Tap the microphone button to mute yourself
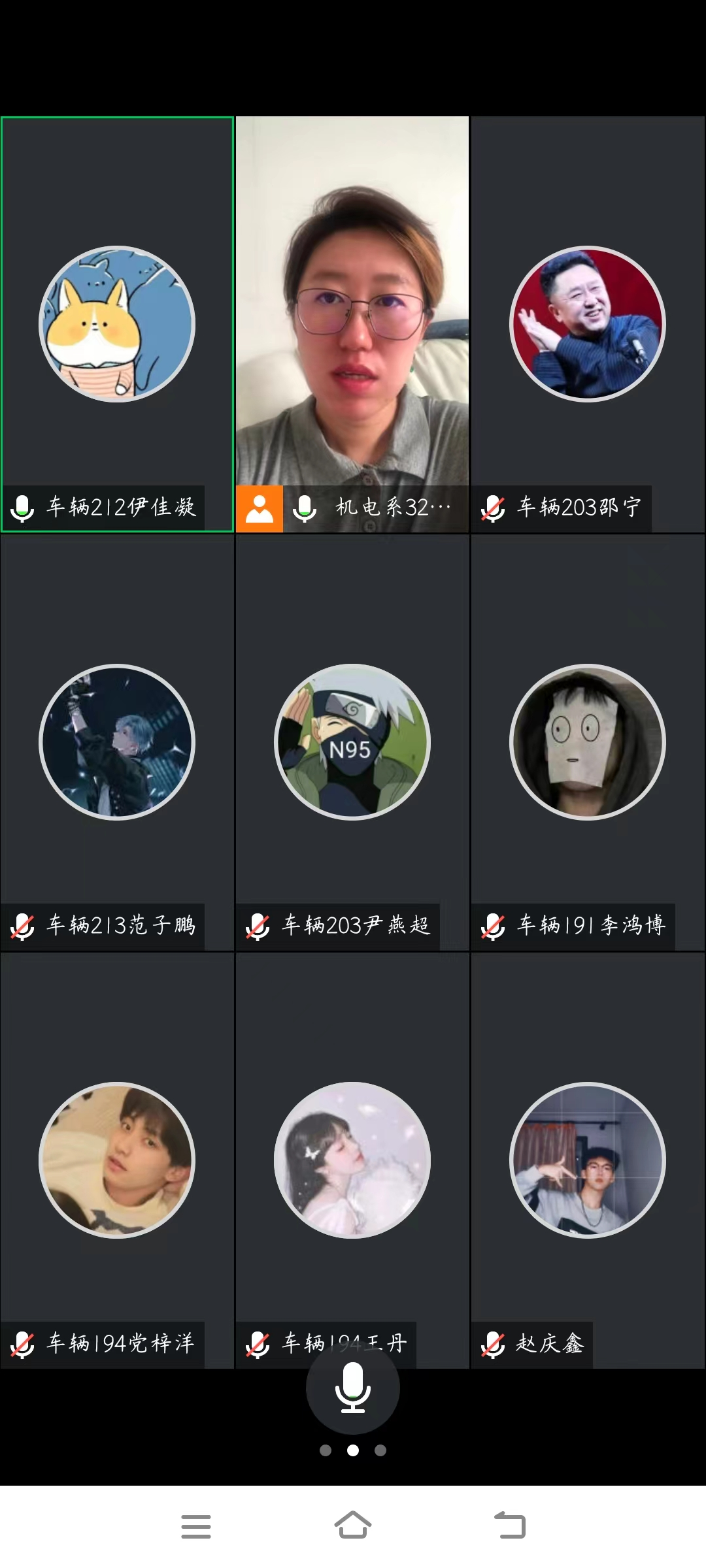Image resolution: width=706 pixels, height=1568 pixels. point(352,1388)
